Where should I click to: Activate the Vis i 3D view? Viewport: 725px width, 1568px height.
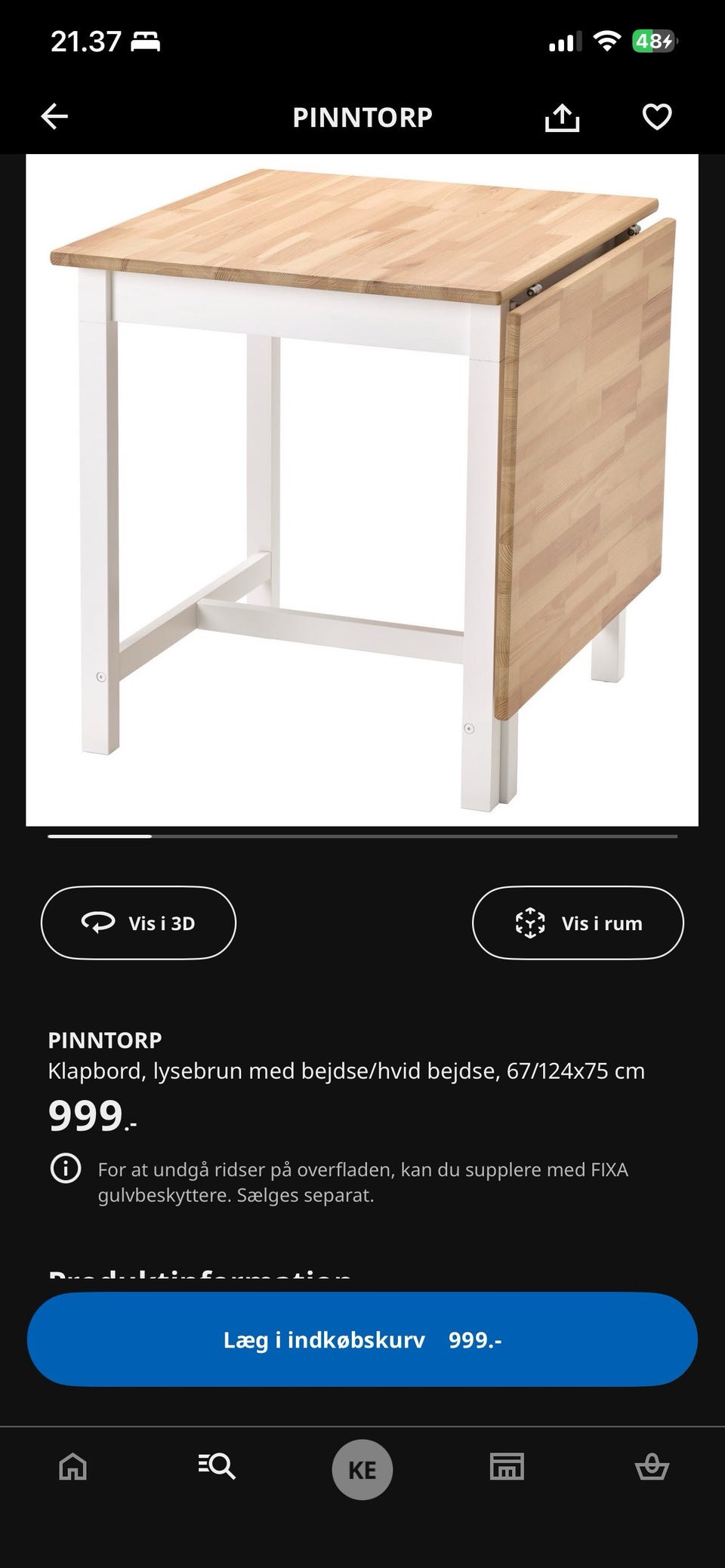pos(138,923)
